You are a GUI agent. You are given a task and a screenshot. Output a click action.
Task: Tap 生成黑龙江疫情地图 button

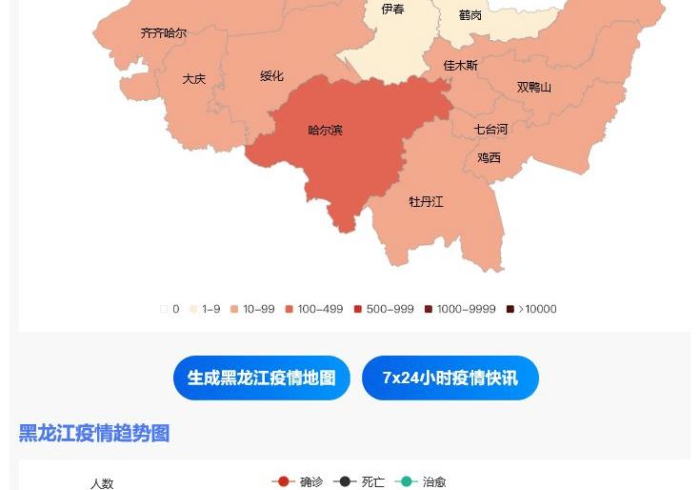click(x=261, y=378)
